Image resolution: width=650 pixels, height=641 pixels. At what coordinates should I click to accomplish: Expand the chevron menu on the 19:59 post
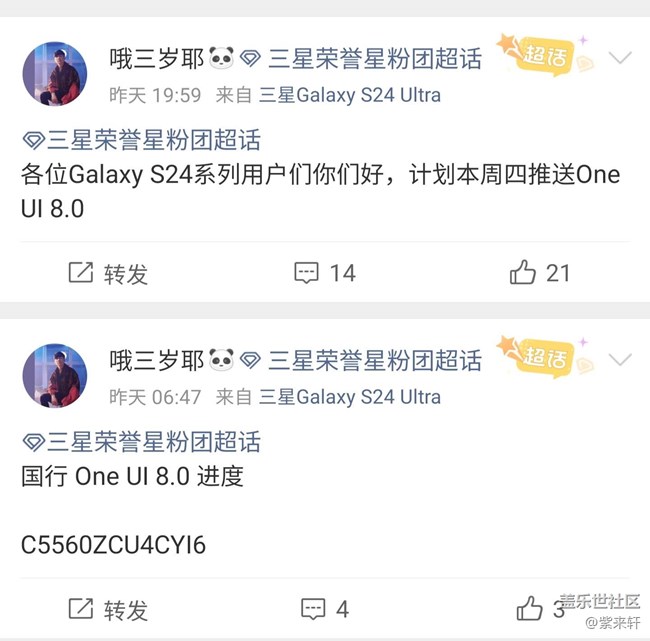tap(620, 58)
